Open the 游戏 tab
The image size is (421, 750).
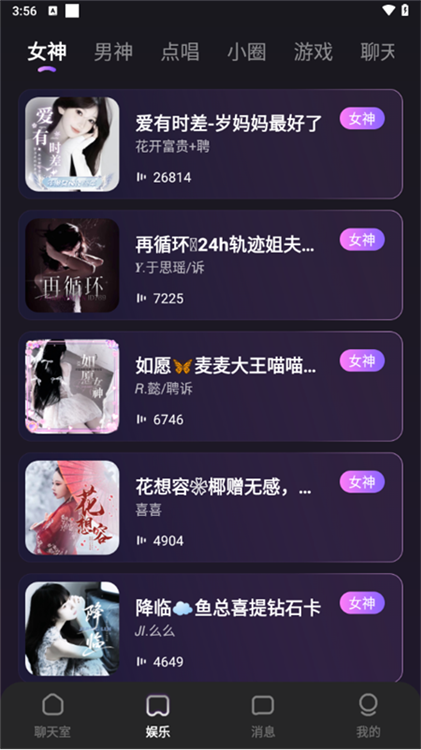(x=313, y=52)
